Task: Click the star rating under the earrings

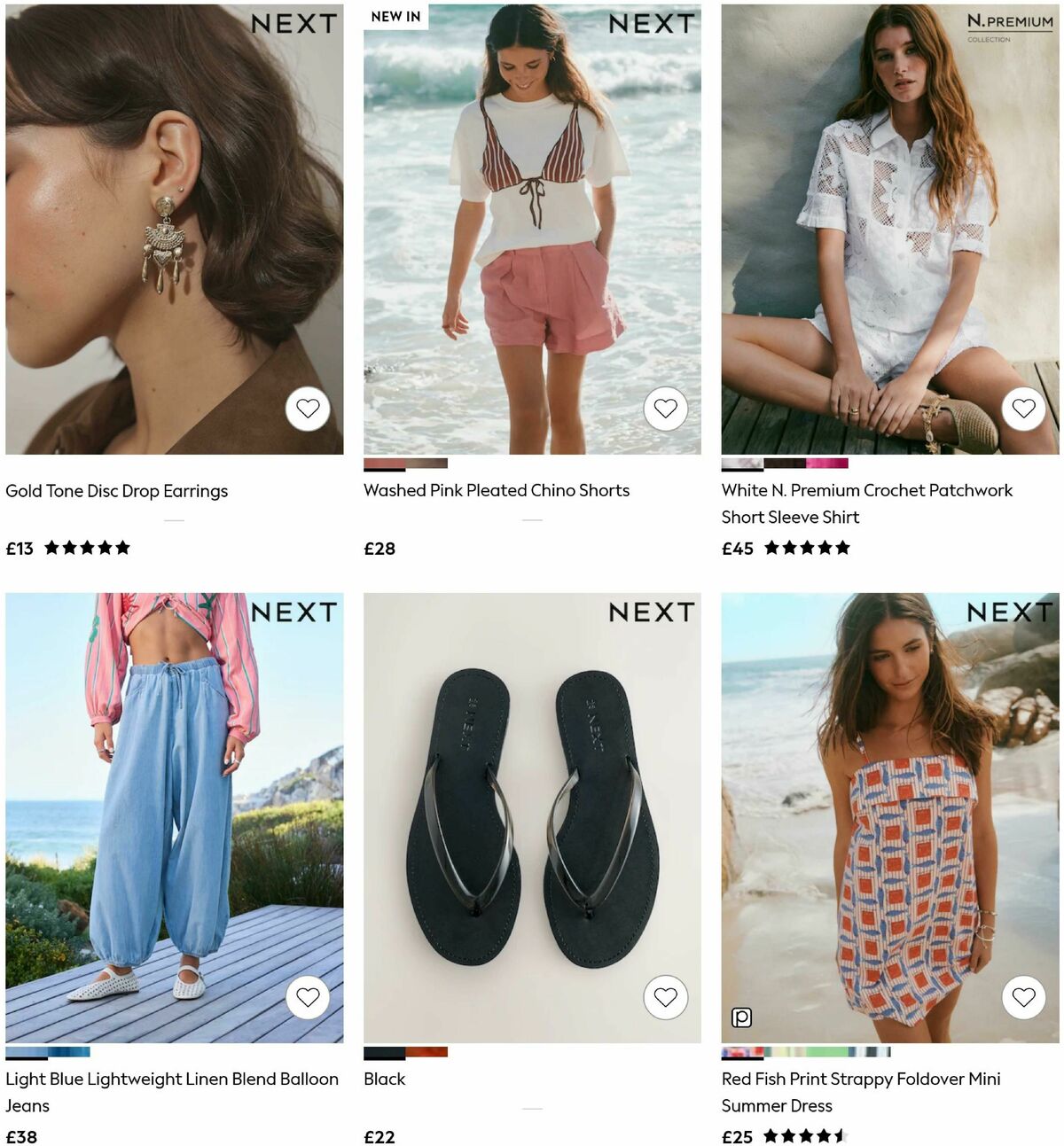Action: click(89, 547)
